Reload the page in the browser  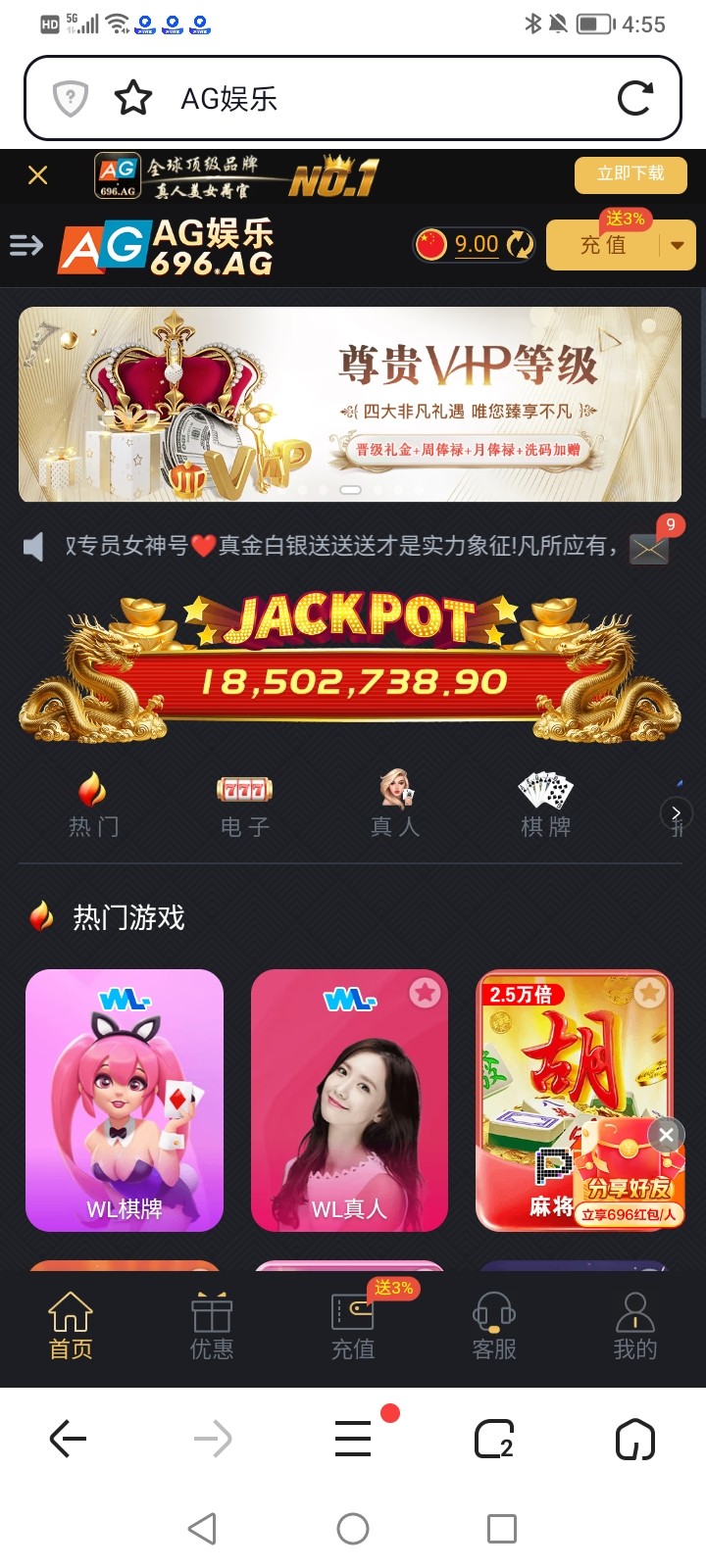pos(634,98)
